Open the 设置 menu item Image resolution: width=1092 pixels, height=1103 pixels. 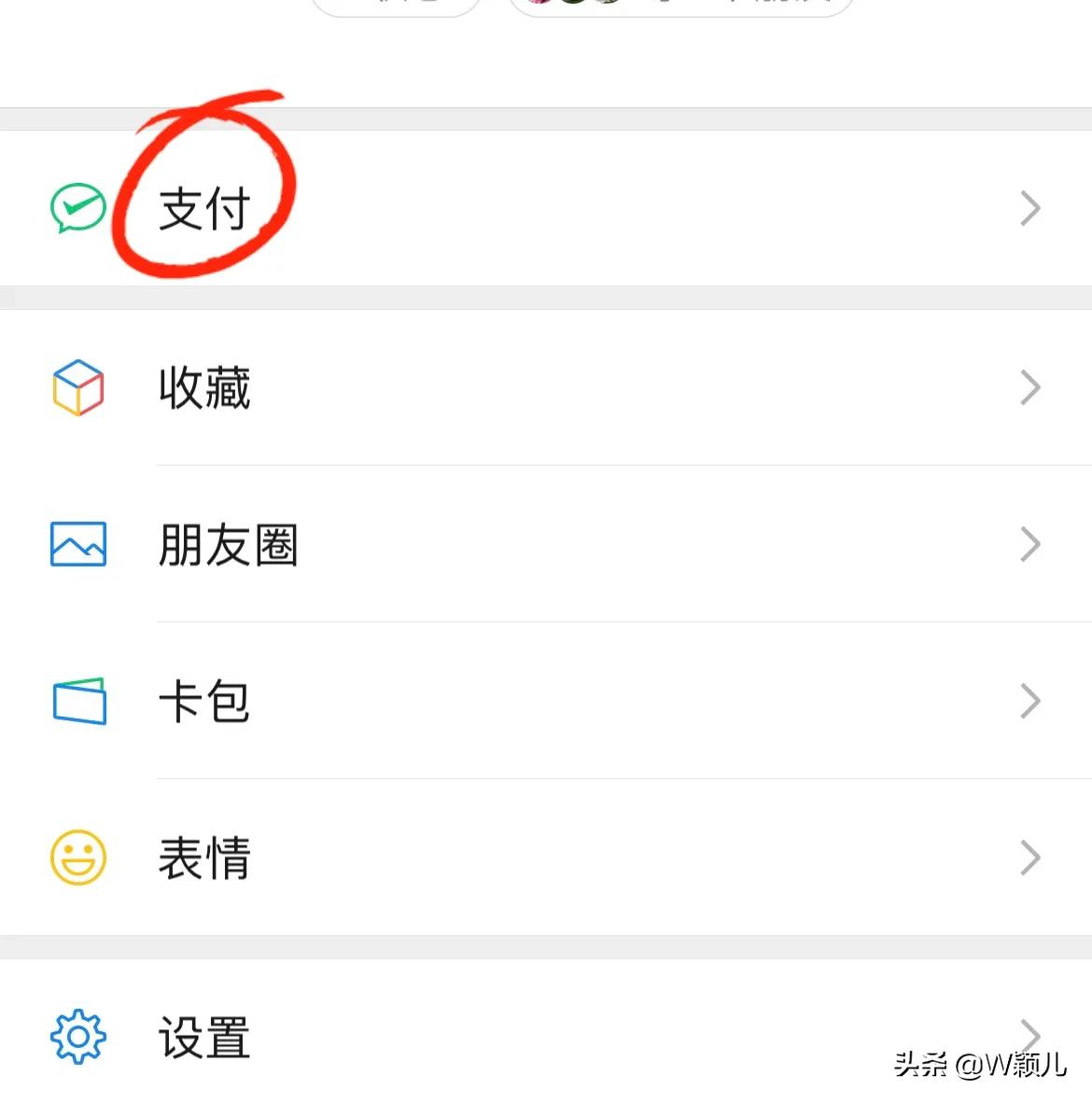(203, 1036)
